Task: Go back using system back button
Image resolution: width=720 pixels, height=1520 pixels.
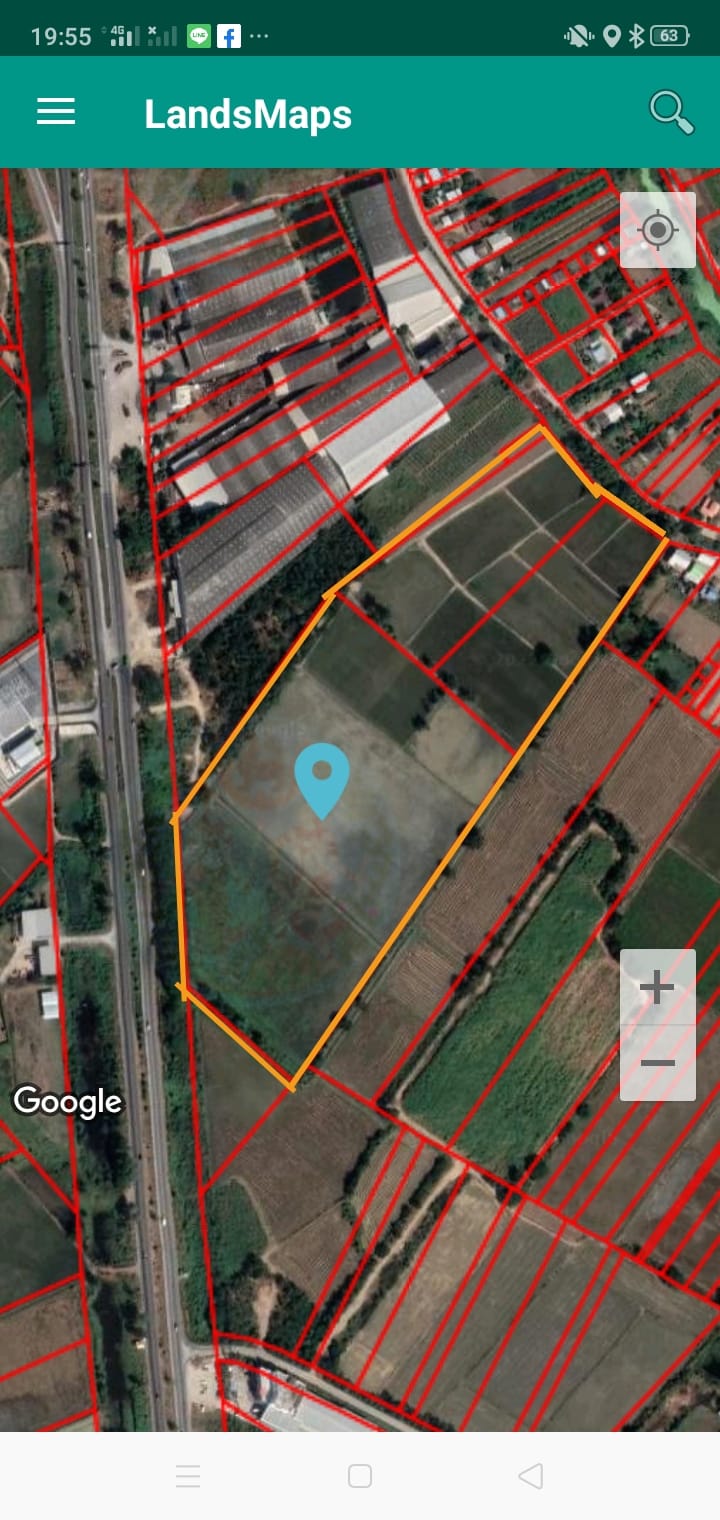Action: pos(531,1476)
